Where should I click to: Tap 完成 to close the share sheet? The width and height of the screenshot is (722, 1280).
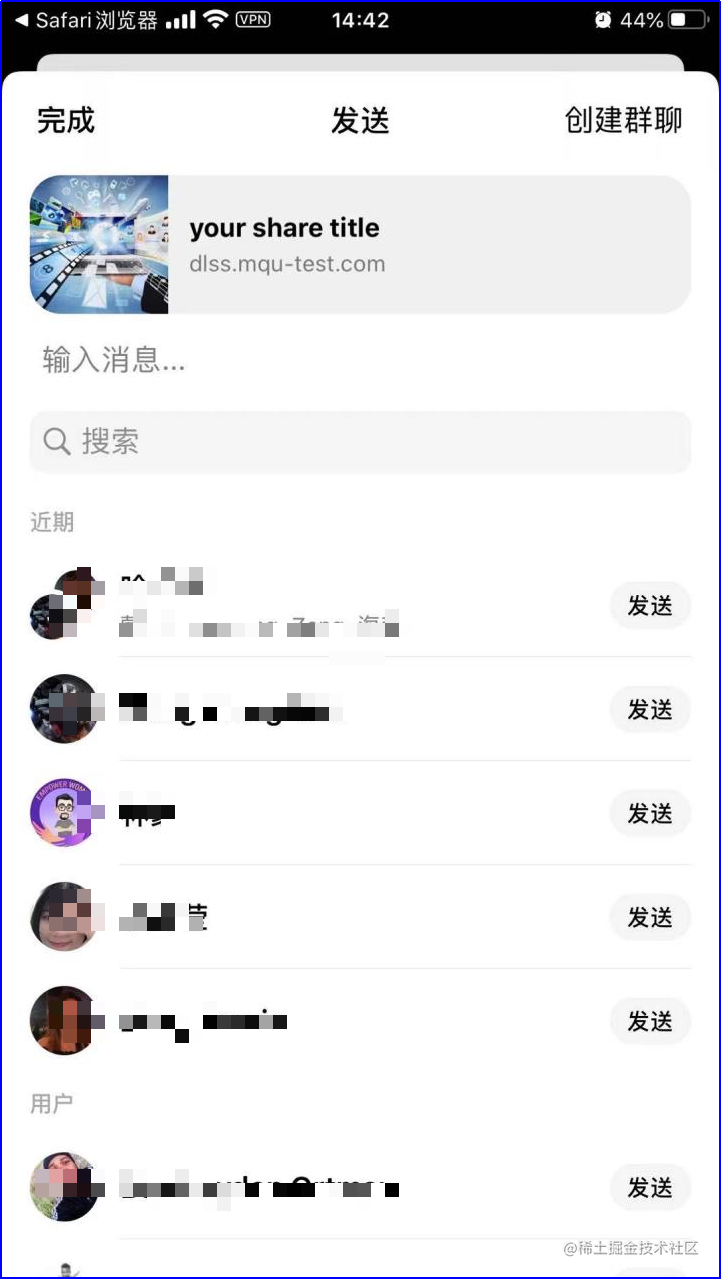pos(66,121)
